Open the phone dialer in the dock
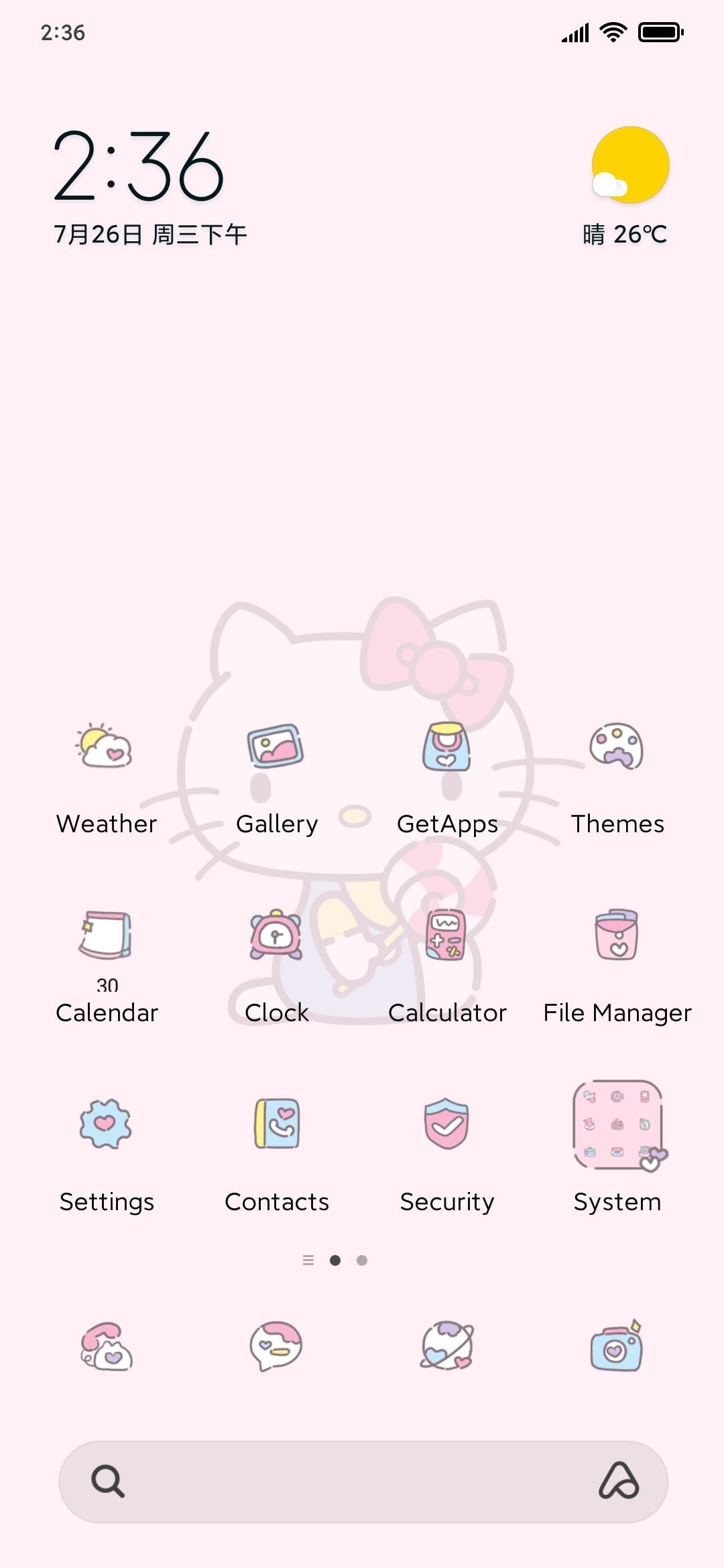 pos(106,1347)
